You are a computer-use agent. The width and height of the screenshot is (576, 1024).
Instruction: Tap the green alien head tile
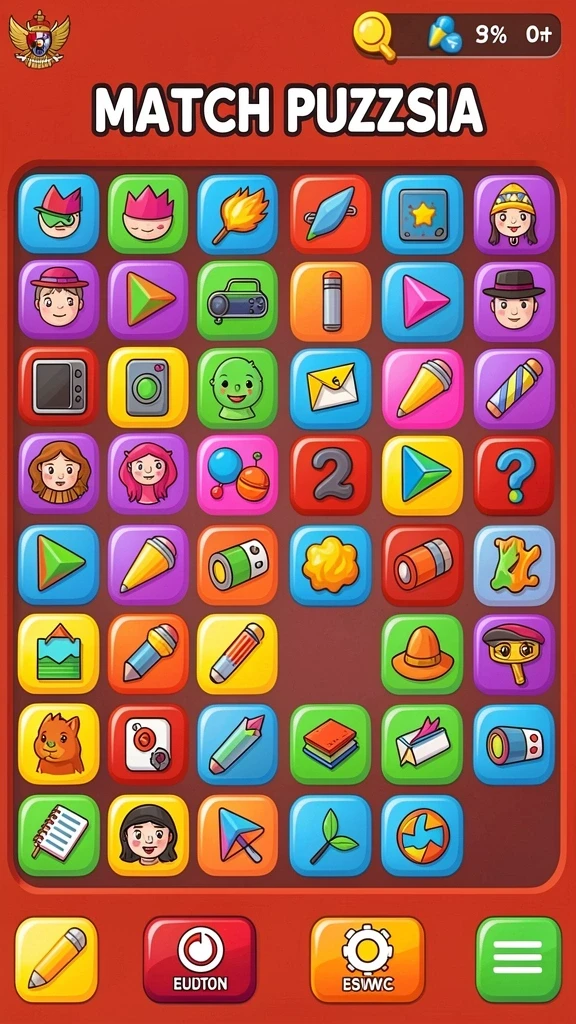pyautogui.click(x=238, y=388)
